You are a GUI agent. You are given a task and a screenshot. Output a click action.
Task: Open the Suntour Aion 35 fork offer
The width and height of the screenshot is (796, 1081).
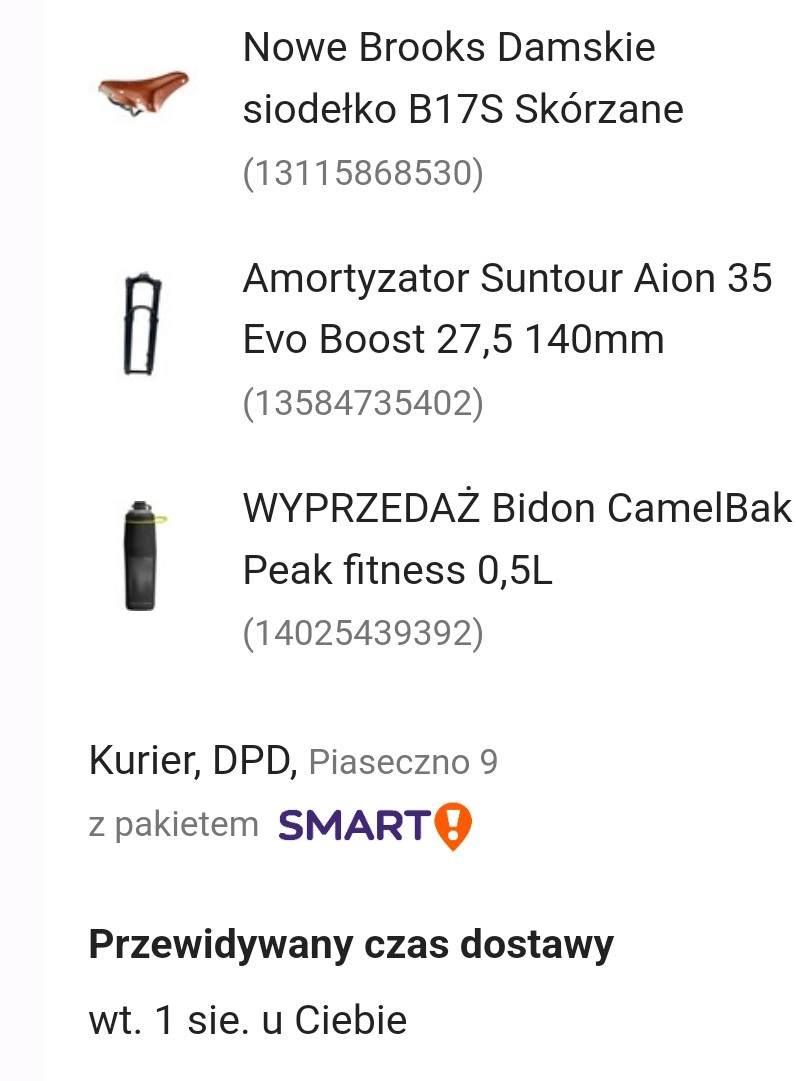(x=506, y=308)
